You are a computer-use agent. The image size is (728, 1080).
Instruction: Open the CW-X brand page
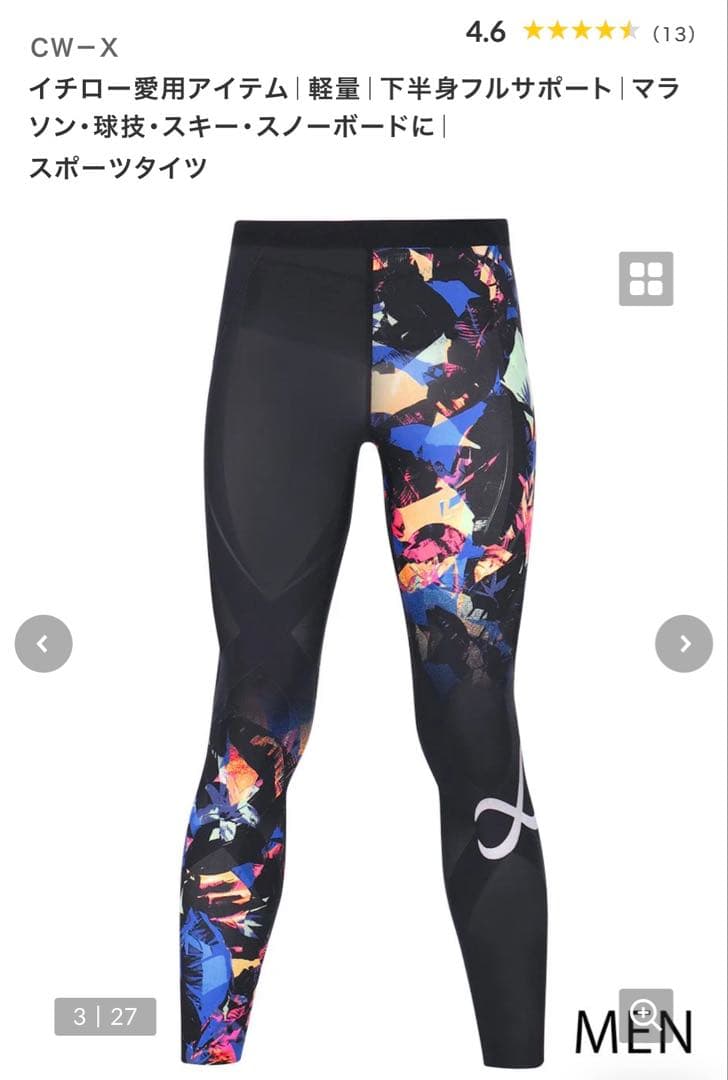tap(74, 47)
